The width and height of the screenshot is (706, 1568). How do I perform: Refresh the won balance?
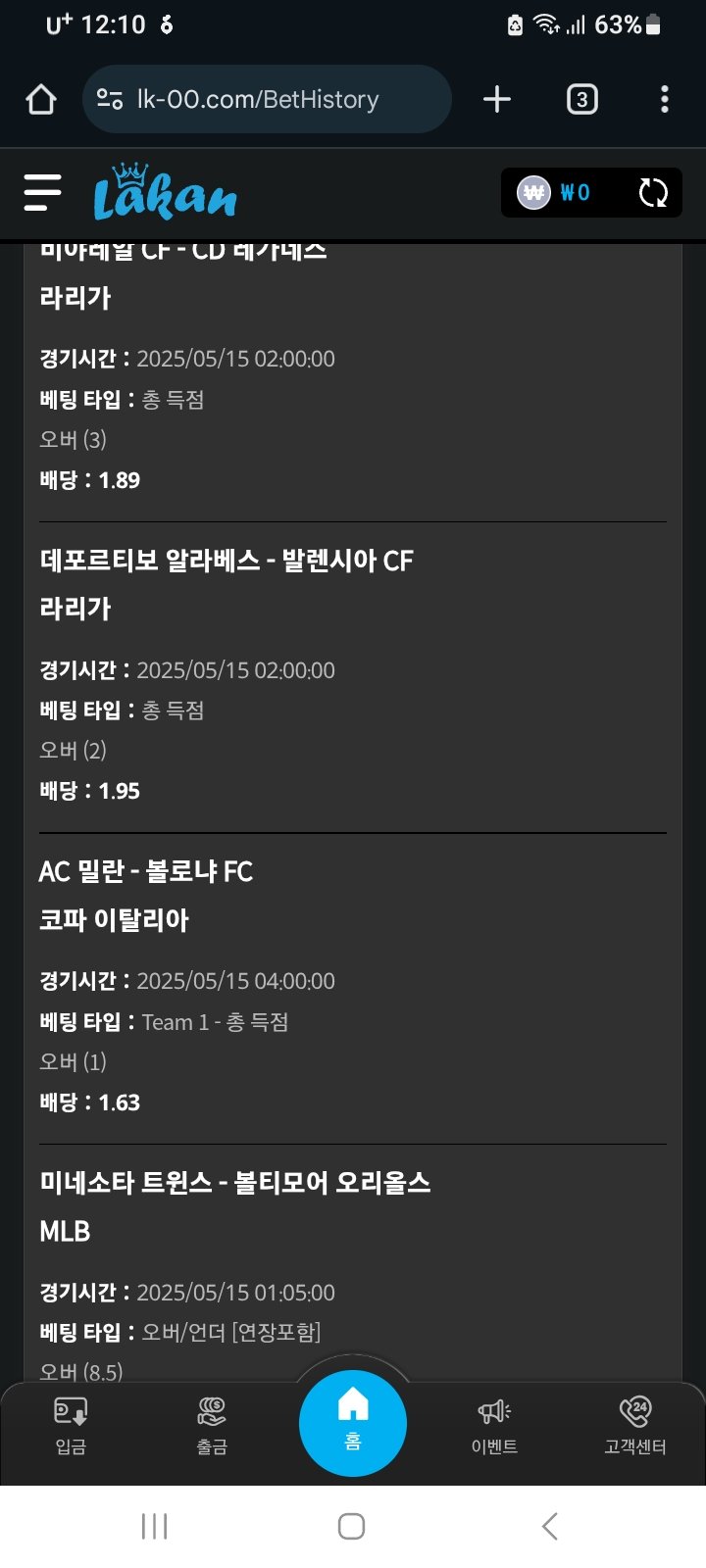(x=653, y=193)
